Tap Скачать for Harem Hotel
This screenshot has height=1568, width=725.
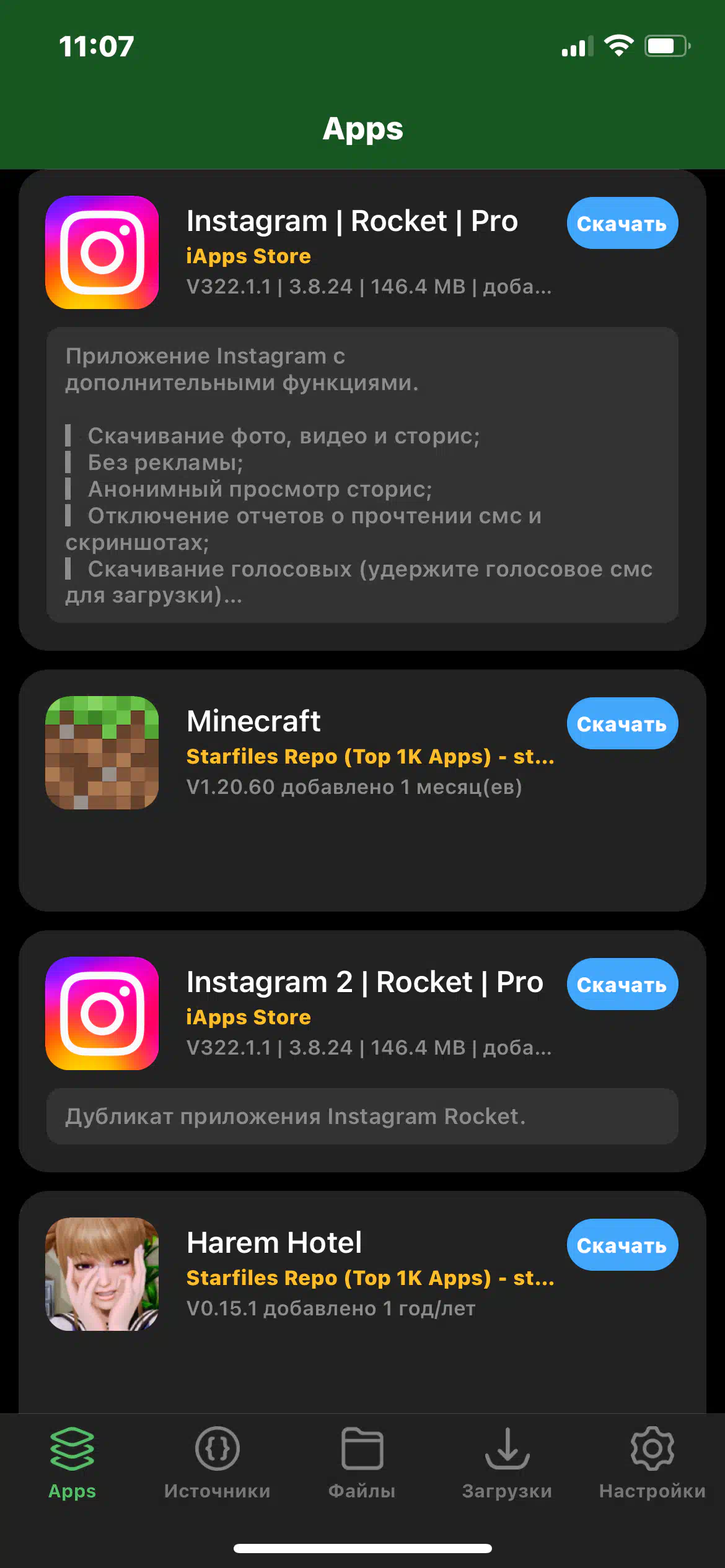click(622, 1245)
